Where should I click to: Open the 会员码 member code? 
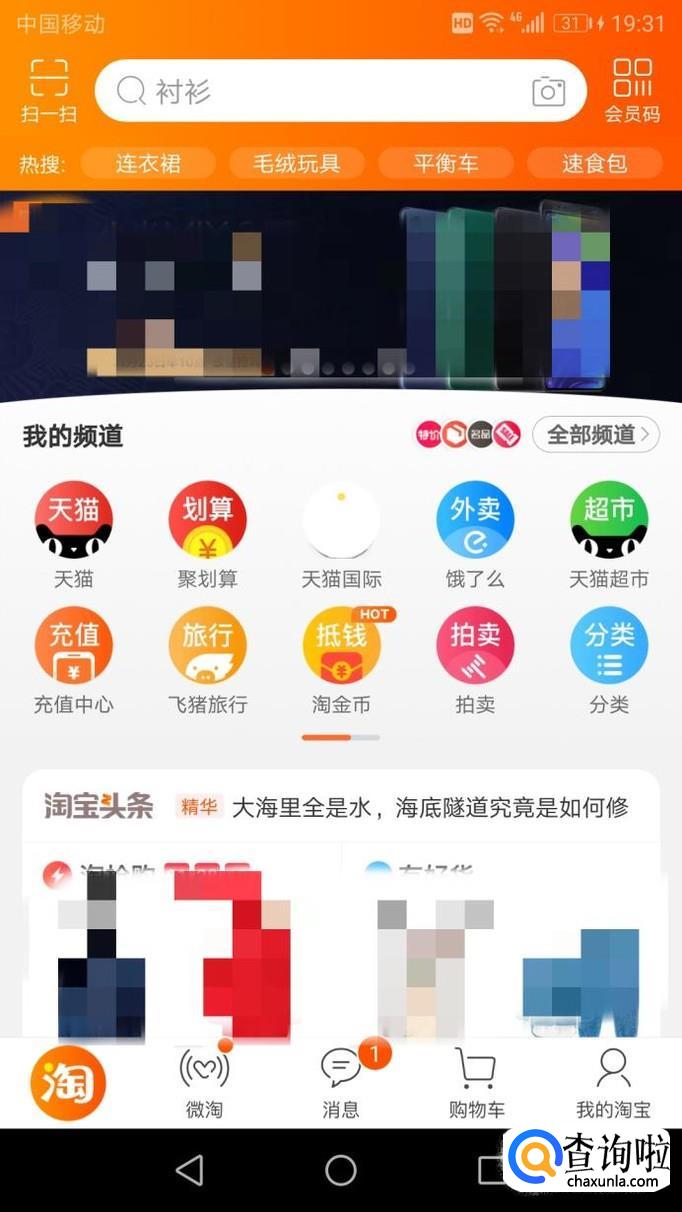632,90
